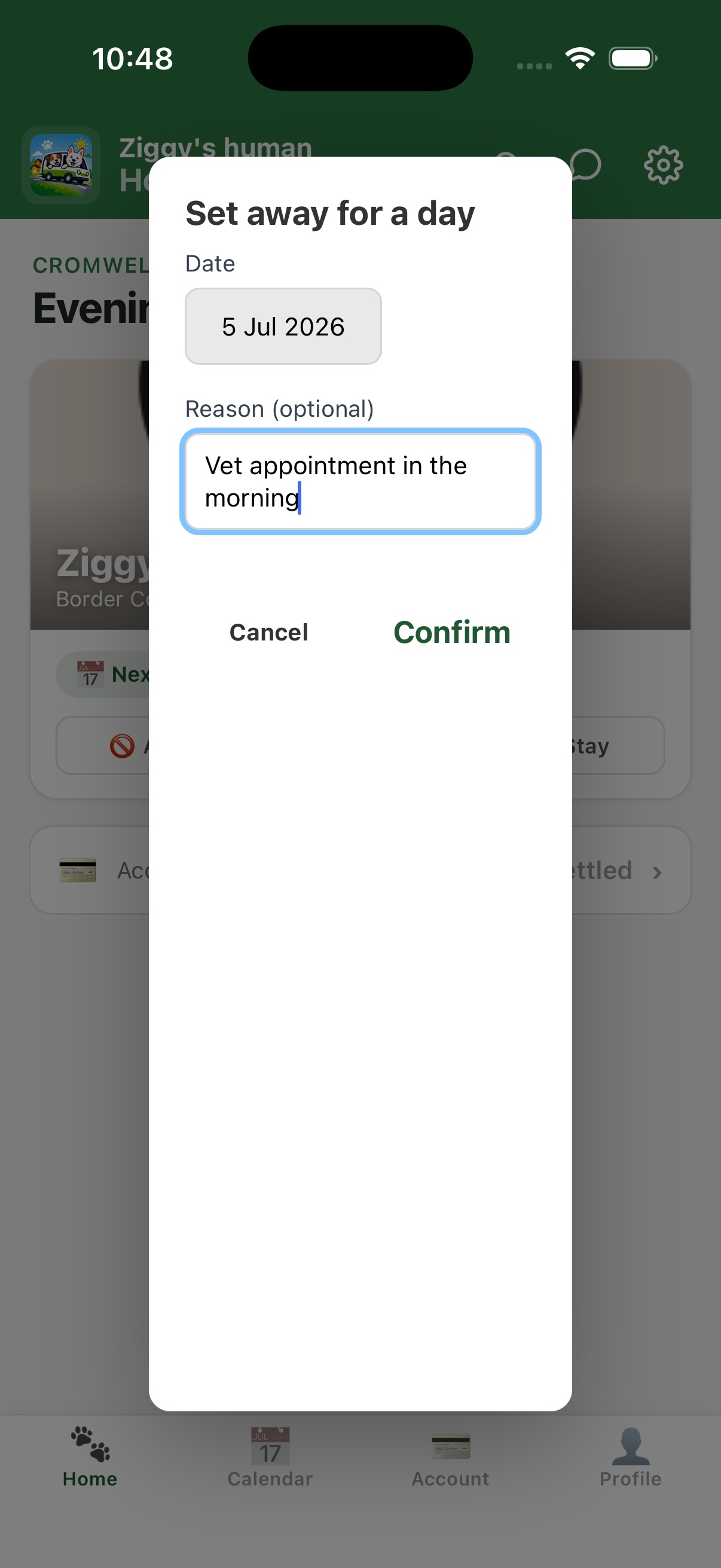
Task: Cancel the away day dialog
Action: click(268, 633)
